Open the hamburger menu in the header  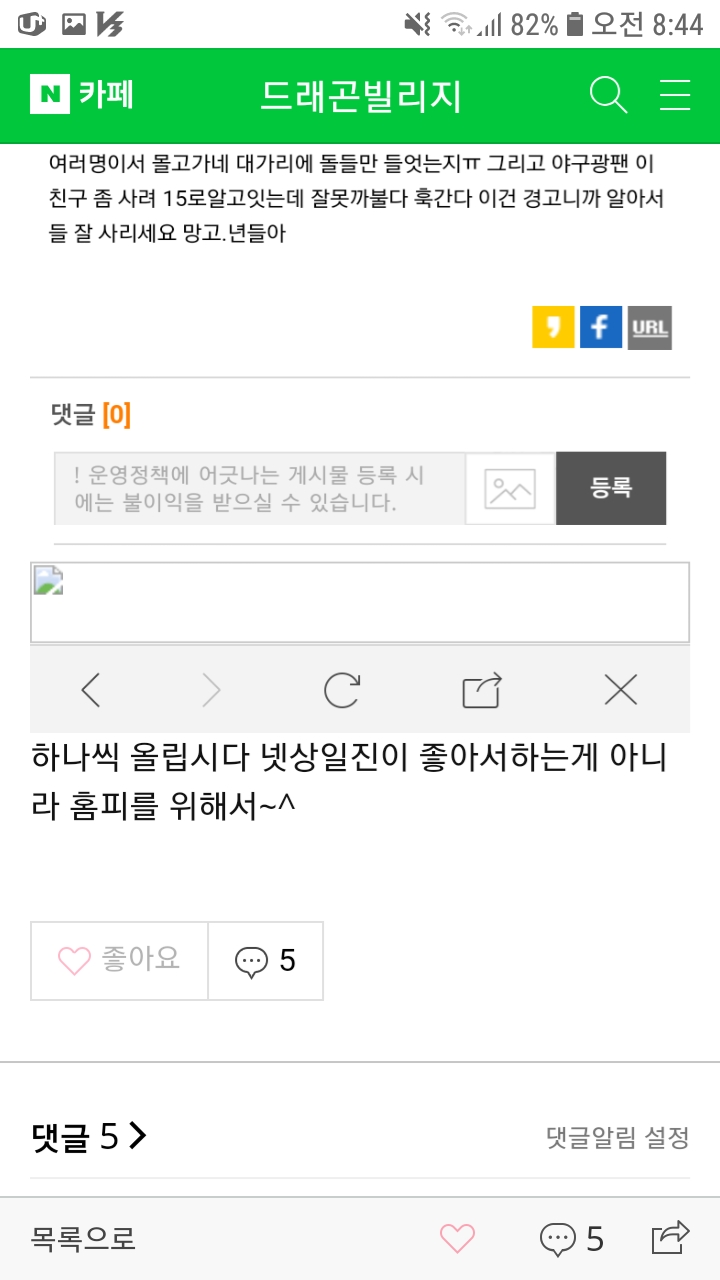tap(675, 95)
